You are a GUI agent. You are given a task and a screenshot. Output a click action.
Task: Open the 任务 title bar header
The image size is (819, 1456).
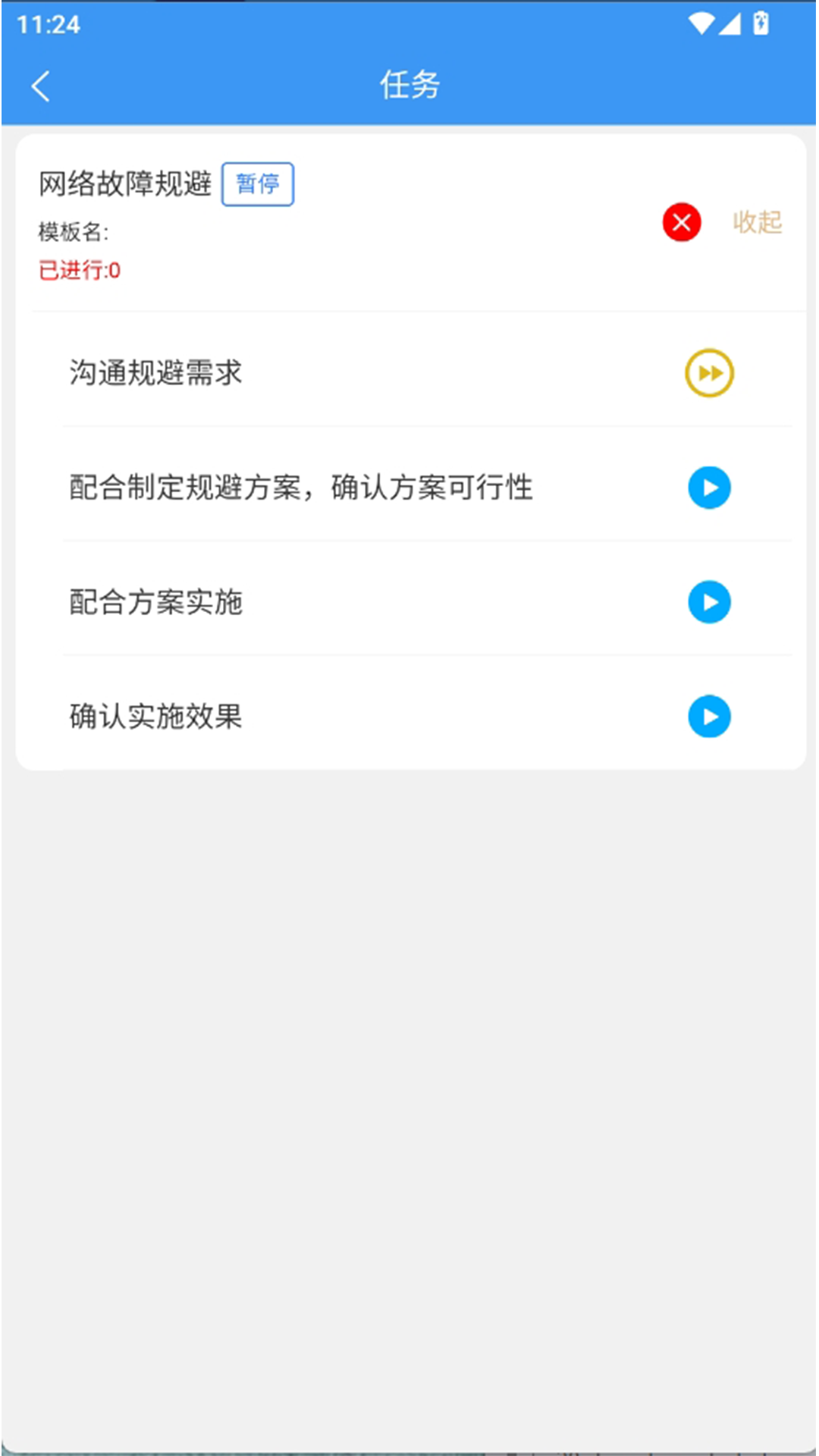pos(409,86)
